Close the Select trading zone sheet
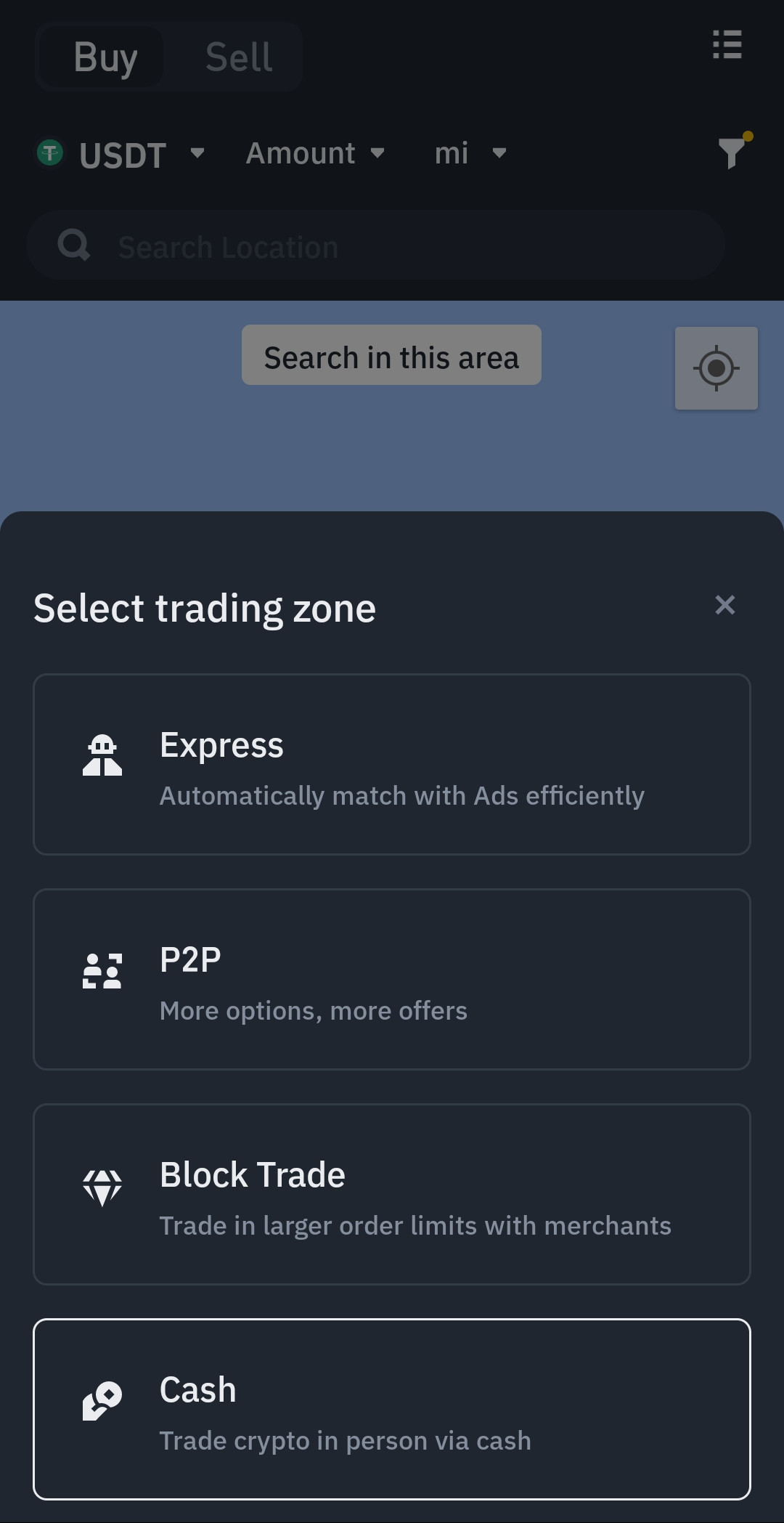 click(x=724, y=605)
